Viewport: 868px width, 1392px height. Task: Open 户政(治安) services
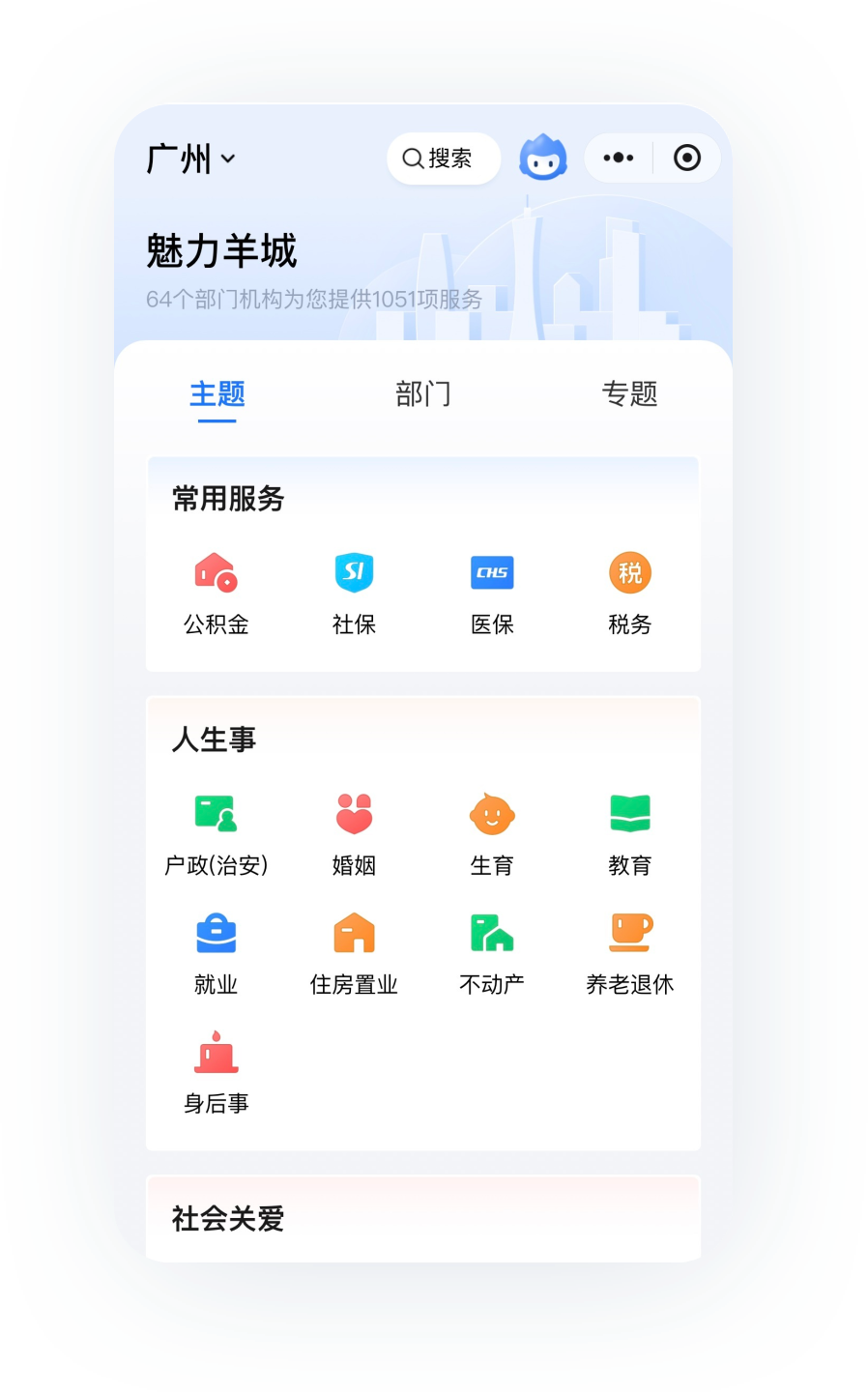(x=217, y=832)
